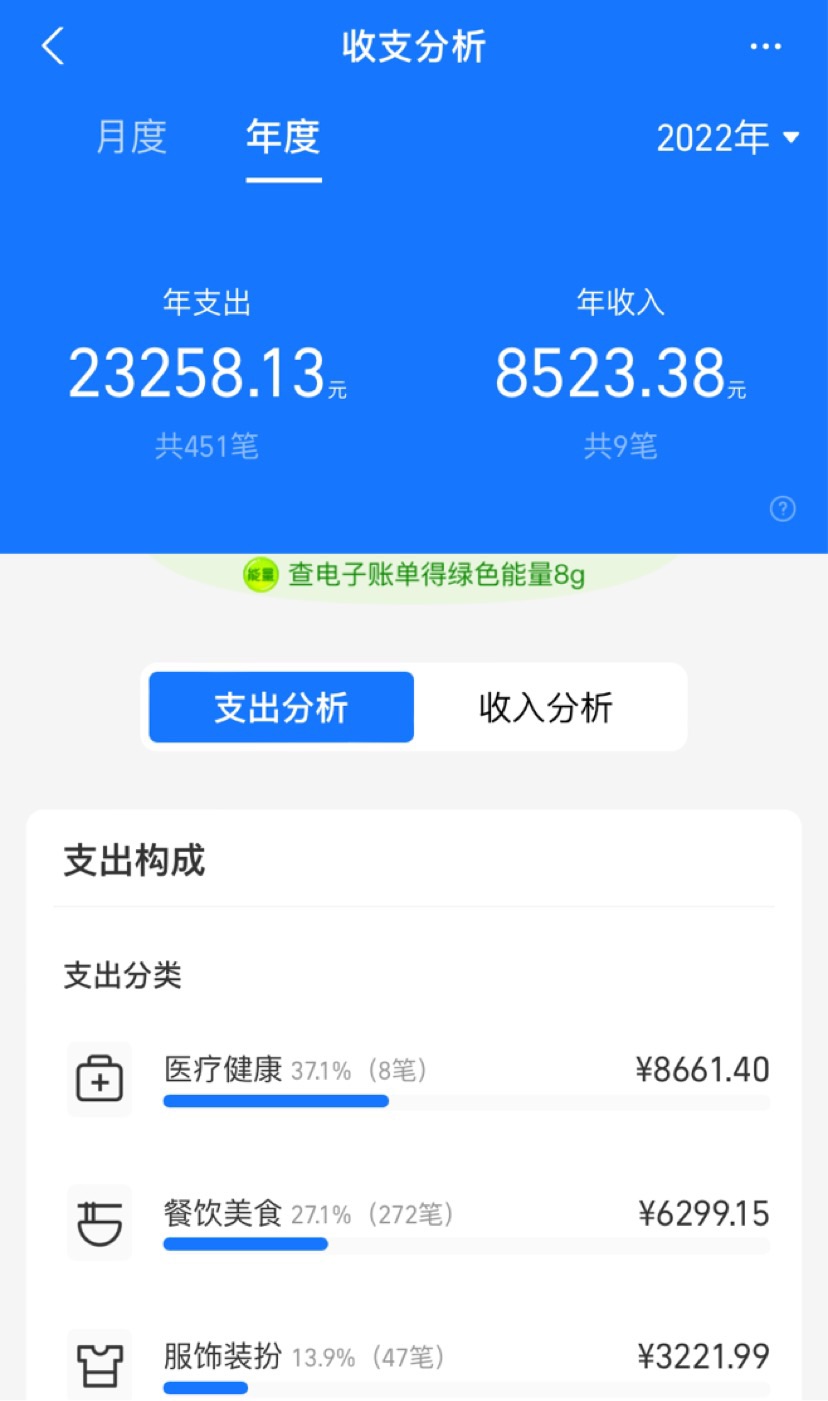This screenshot has width=828, height=1401.
Task: Open the 查电子账单得绿色能量8g banner
Action: coord(414,575)
